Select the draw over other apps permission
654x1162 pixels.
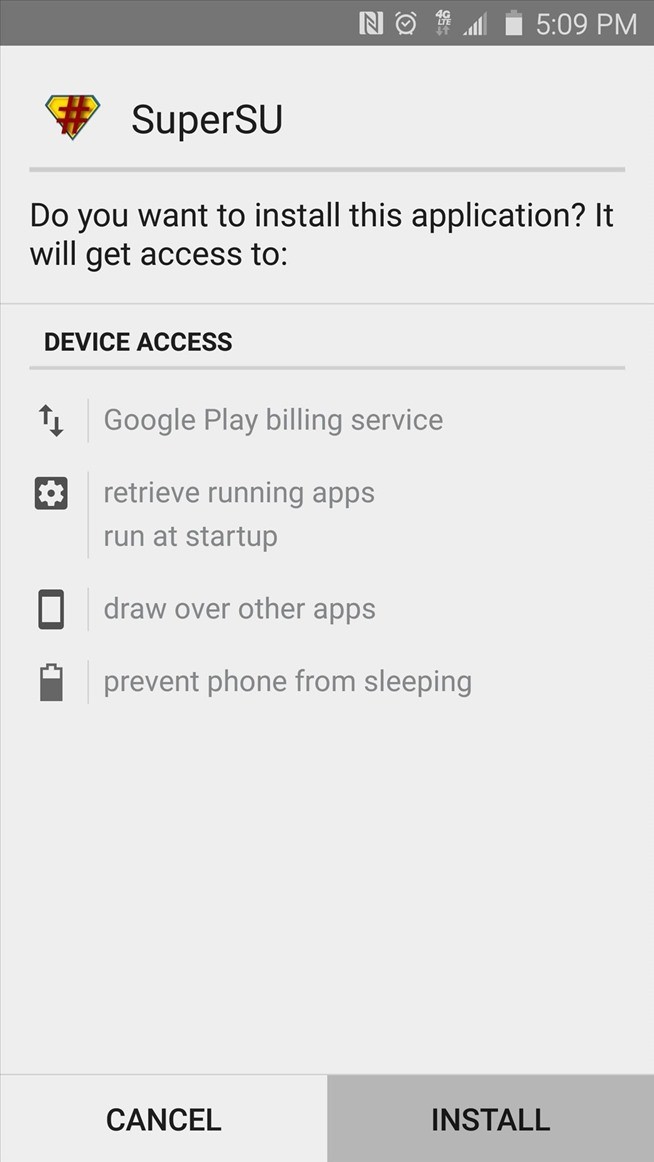click(x=240, y=609)
